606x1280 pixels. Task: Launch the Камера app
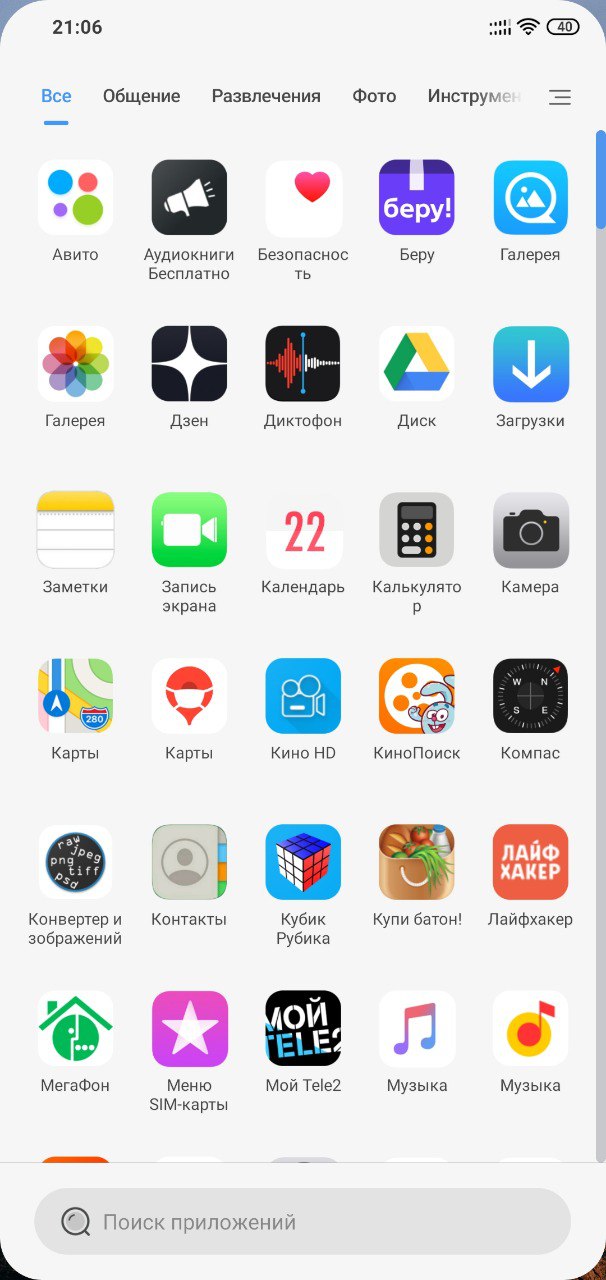pos(531,530)
